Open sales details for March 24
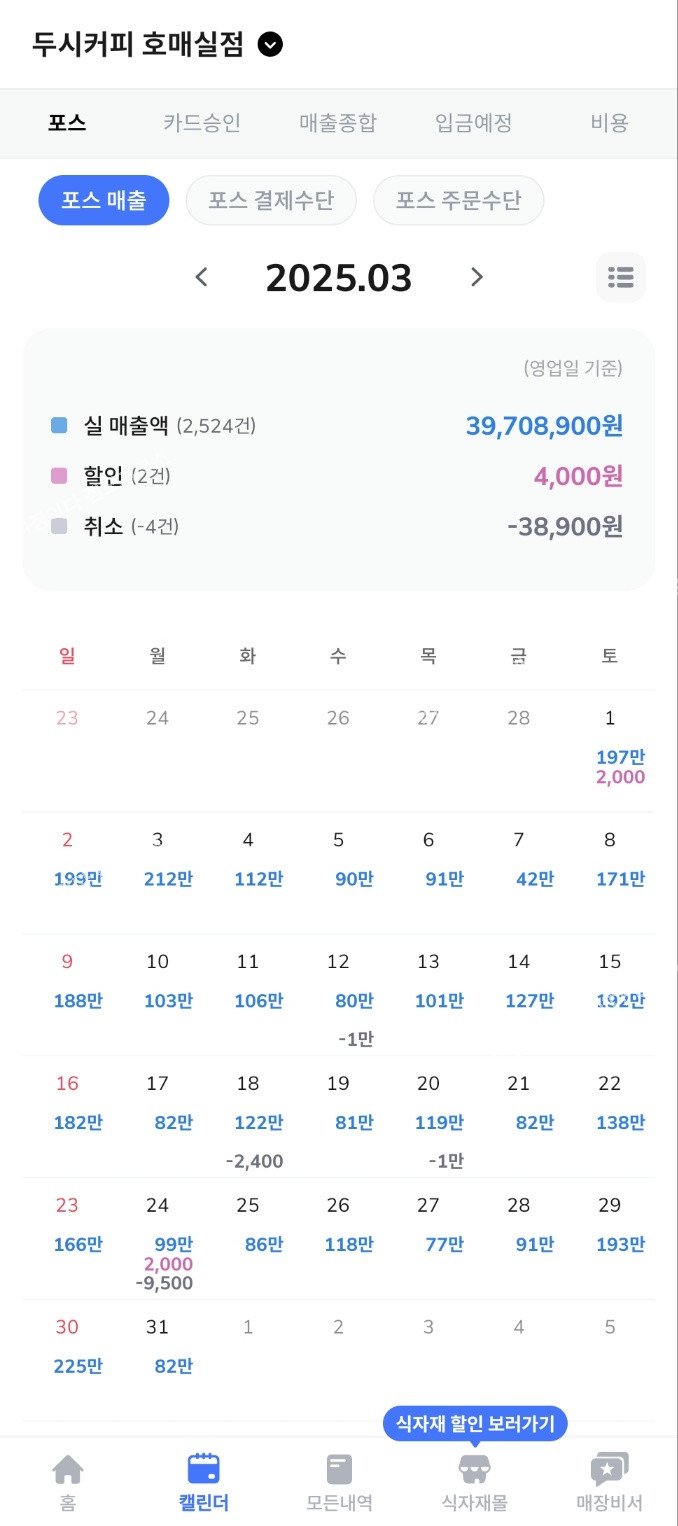 158,1238
